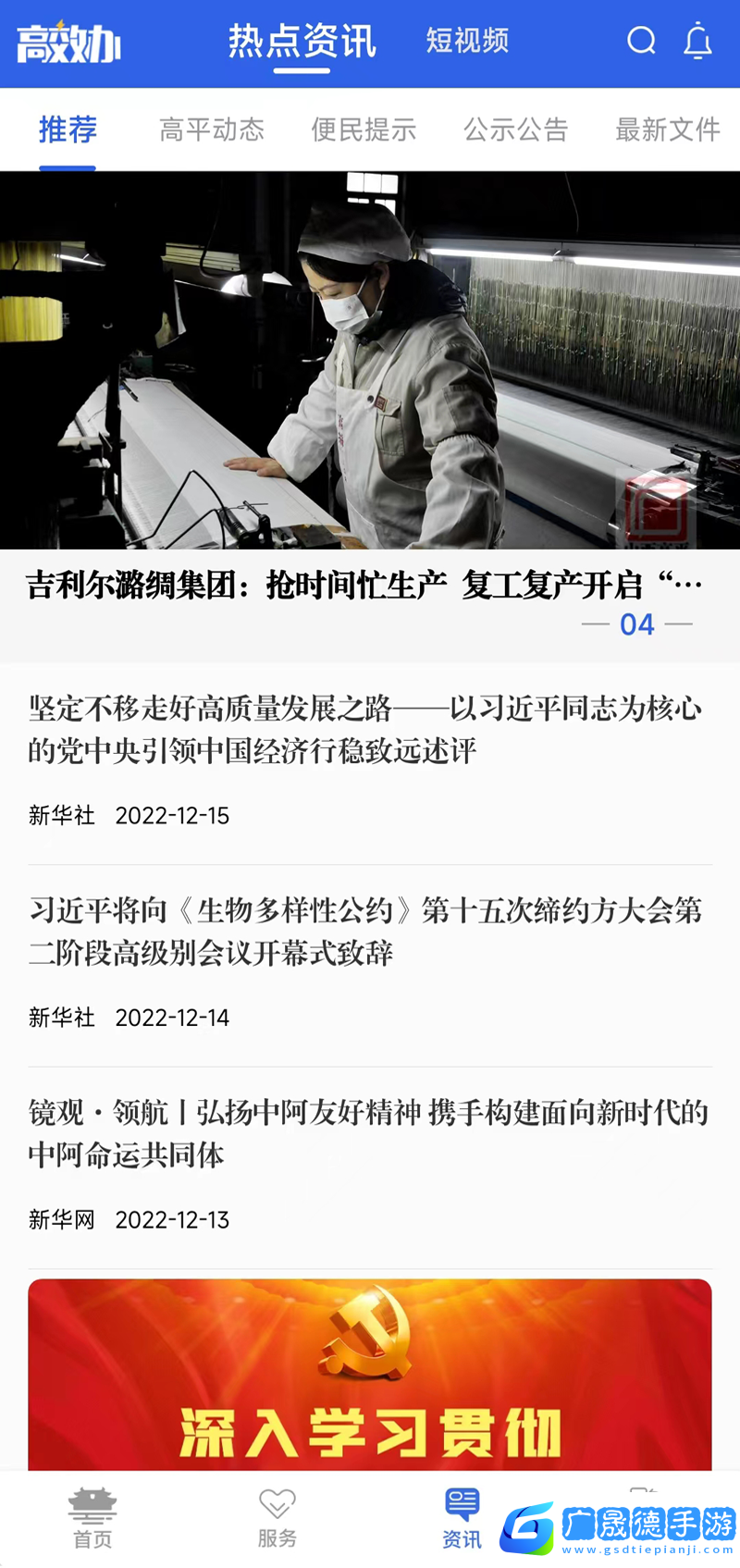Open the search icon in the header
This screenshot has height=1568, width=740.
[x=641, y=41]
